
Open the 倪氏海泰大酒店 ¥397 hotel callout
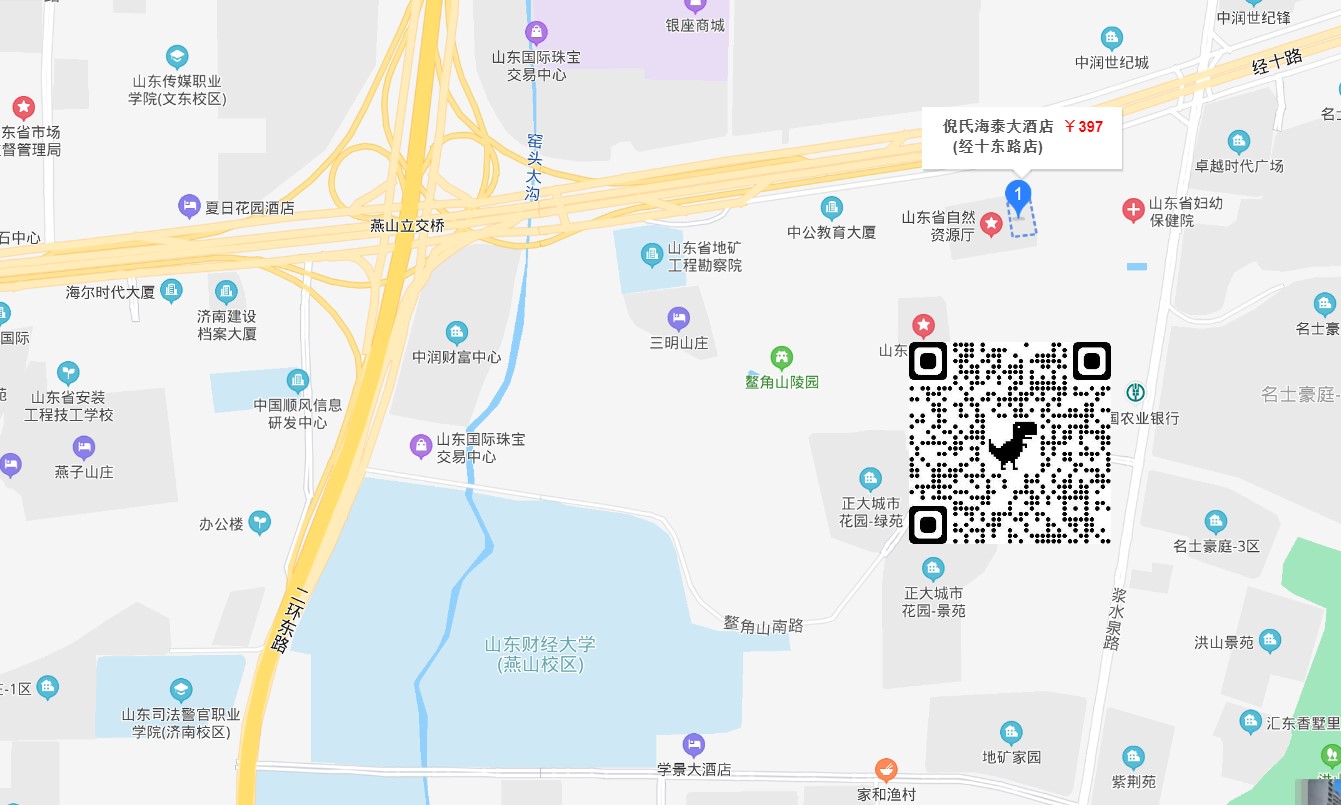(x=1021, y=137)
